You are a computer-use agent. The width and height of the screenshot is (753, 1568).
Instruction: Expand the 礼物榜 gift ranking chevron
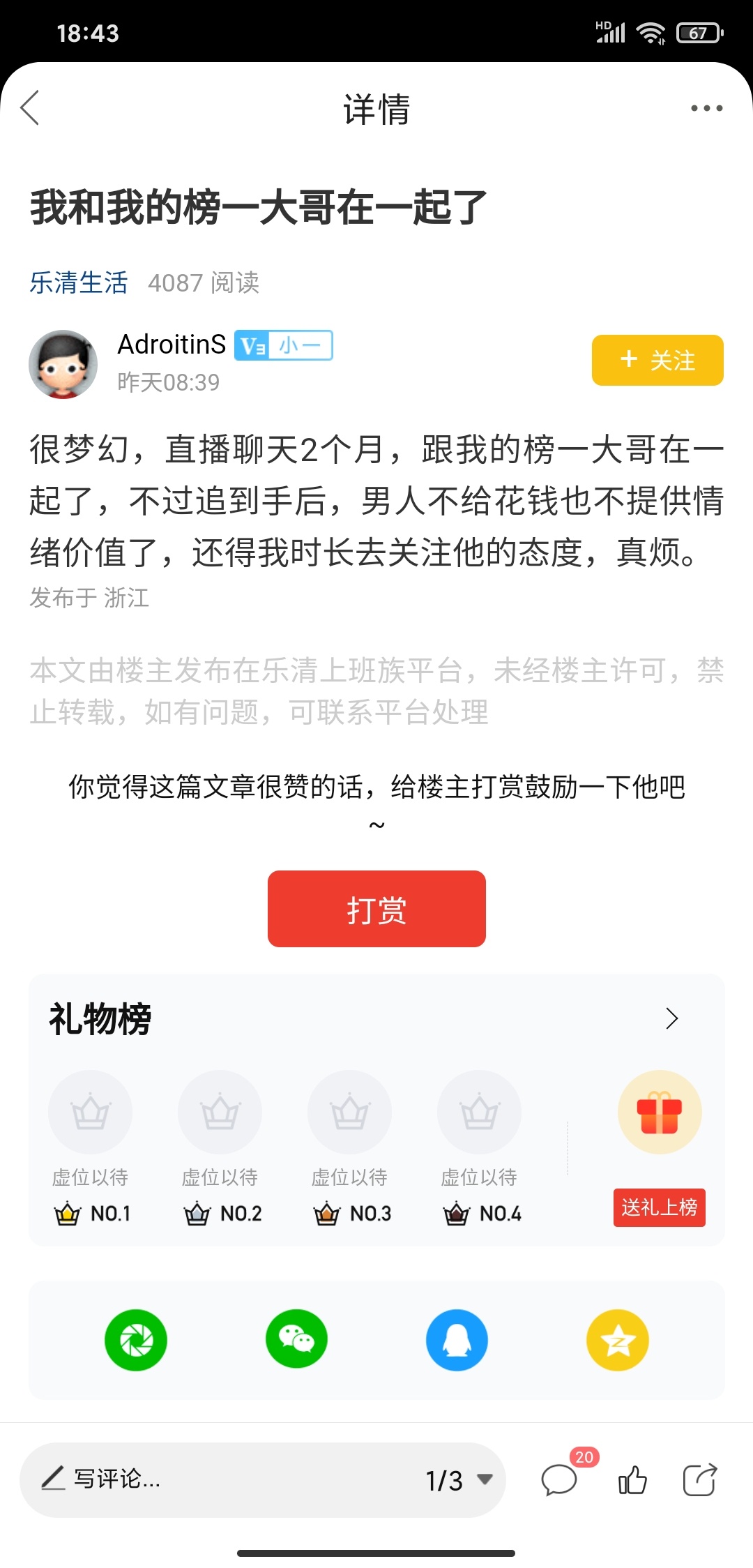pyautogui.click(x=671, y=1018)
